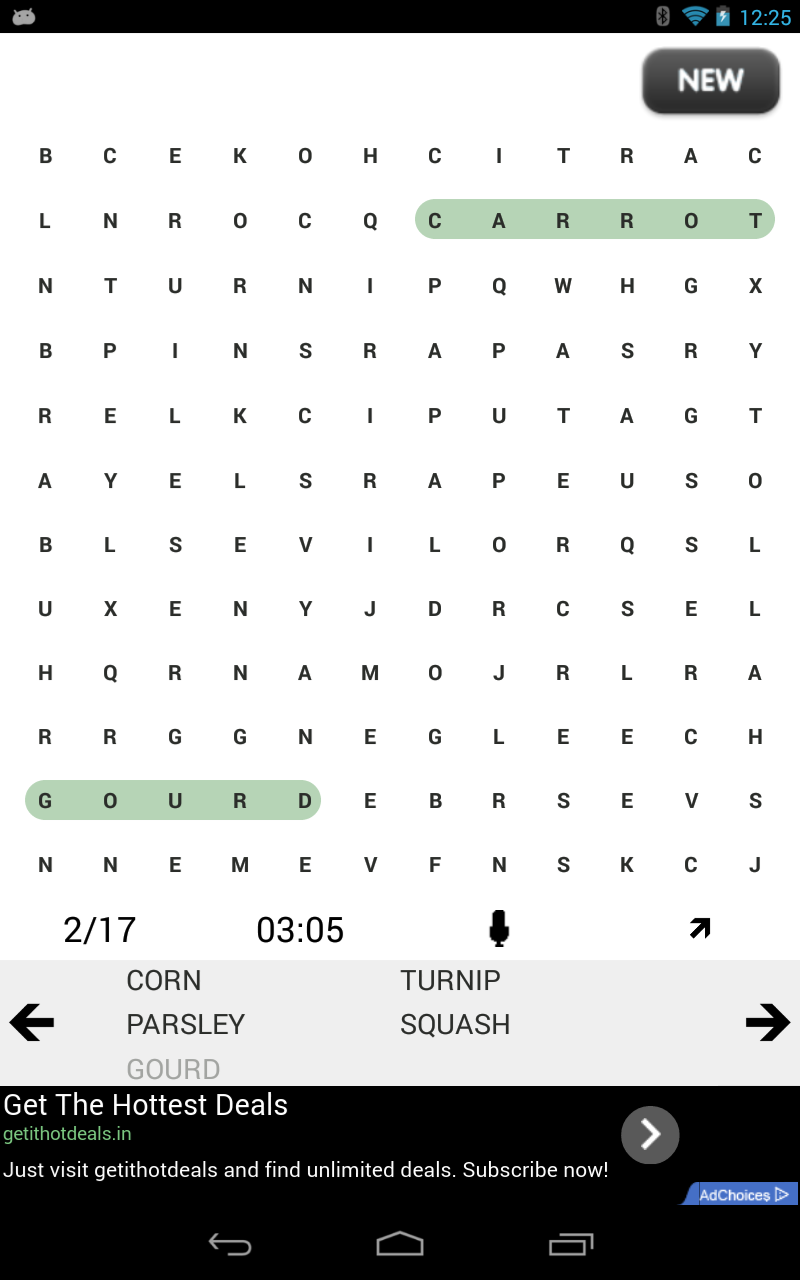This screenshot has height=1280, width=800.
Task: Start a fresh puzzle with the NEW button
Action: point(711,81)
